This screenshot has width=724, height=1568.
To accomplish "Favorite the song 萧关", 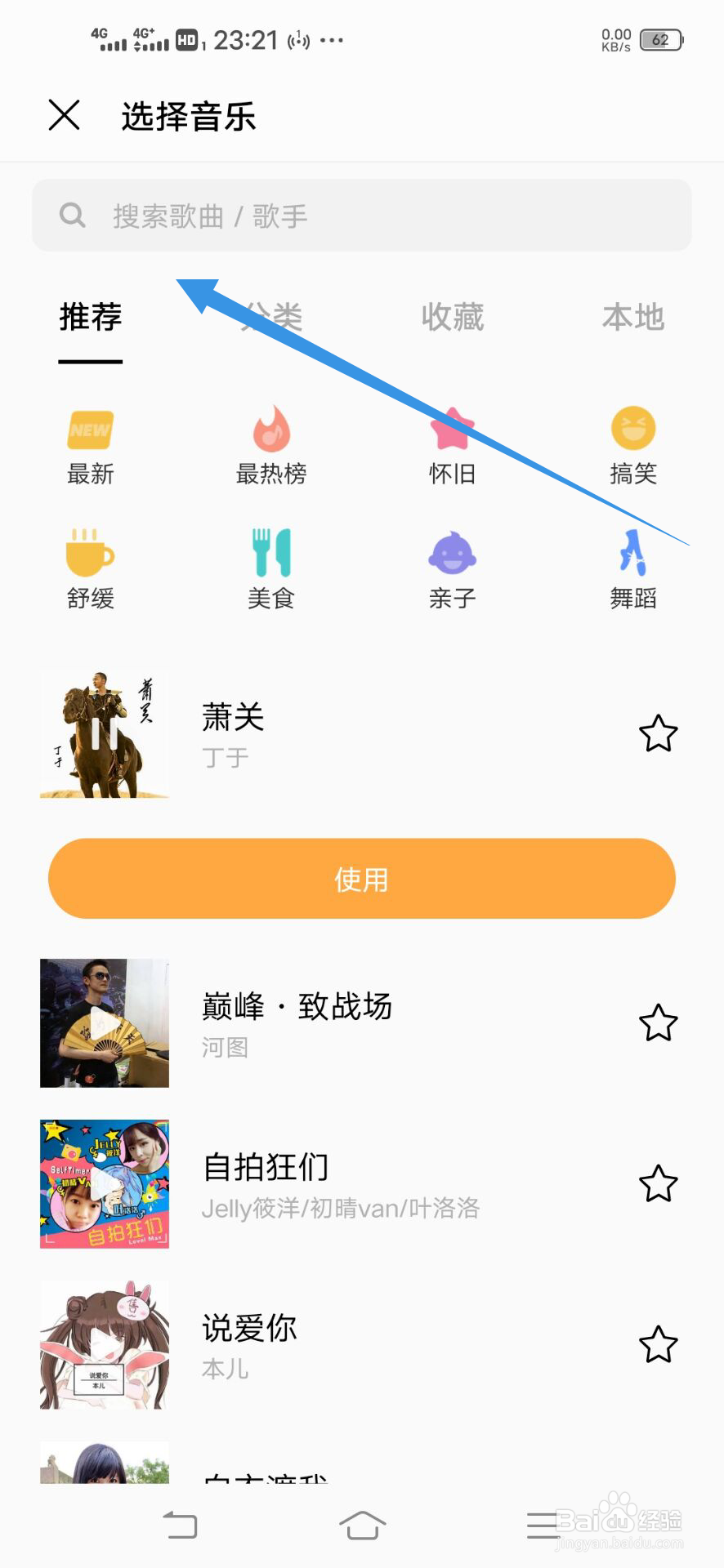I will 658,733.
